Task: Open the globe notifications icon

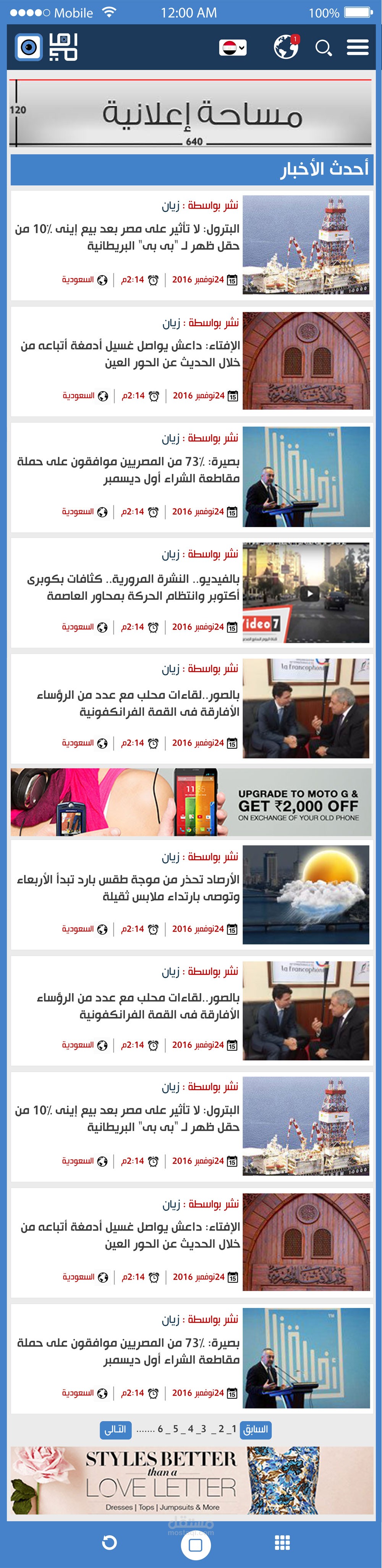Action: (x=286, y=47)
